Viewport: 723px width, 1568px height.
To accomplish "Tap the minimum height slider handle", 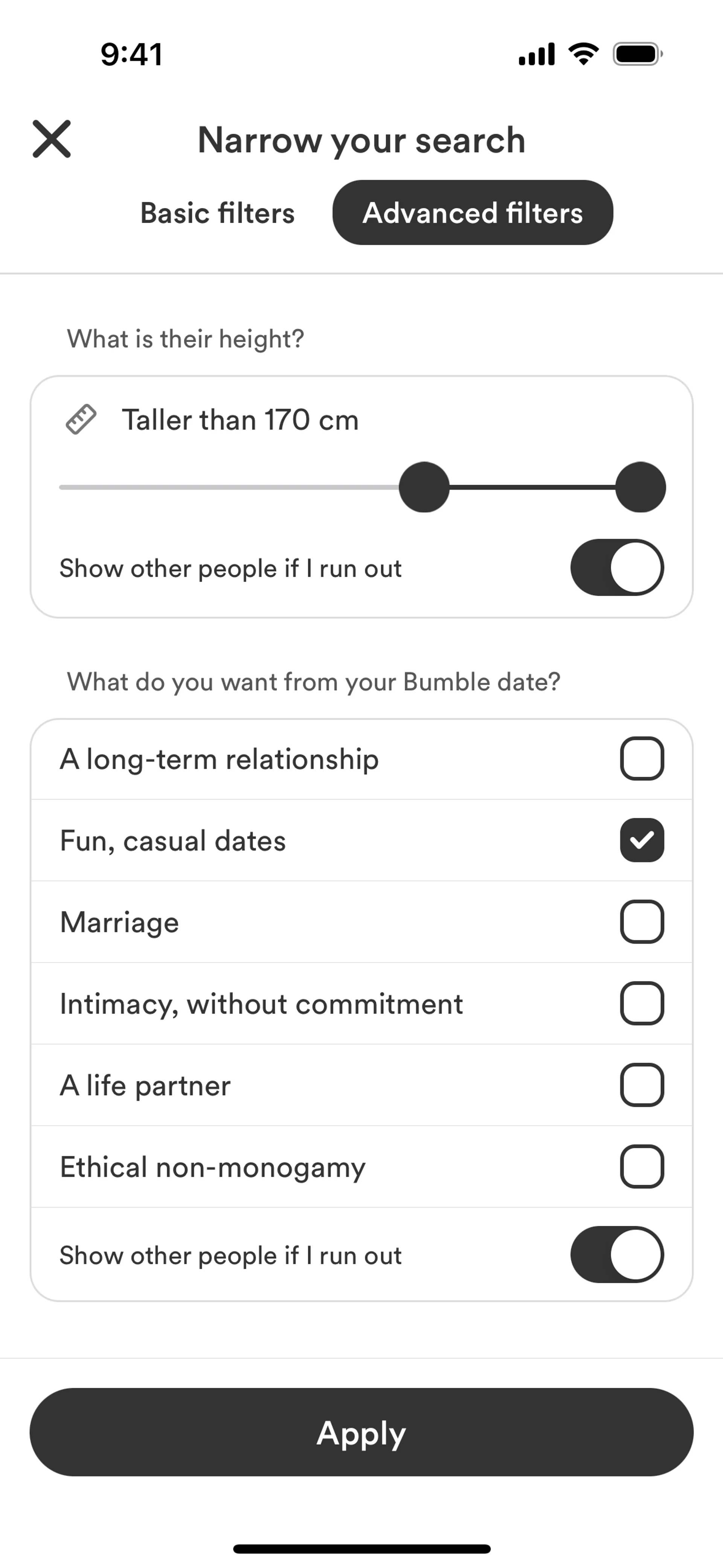I will [x=424, y=487].
